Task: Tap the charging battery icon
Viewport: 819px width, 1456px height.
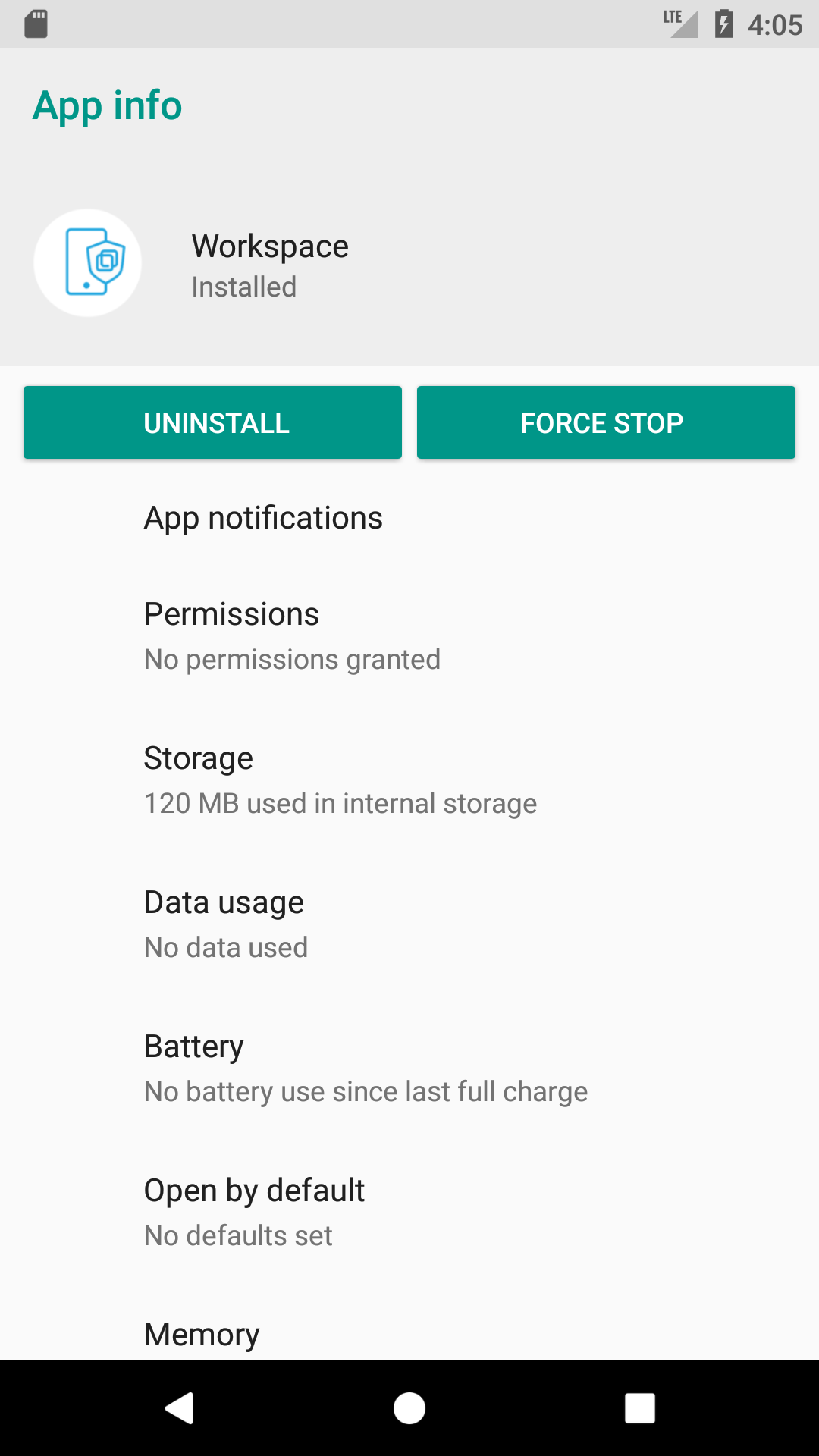Action: point(724,24)
